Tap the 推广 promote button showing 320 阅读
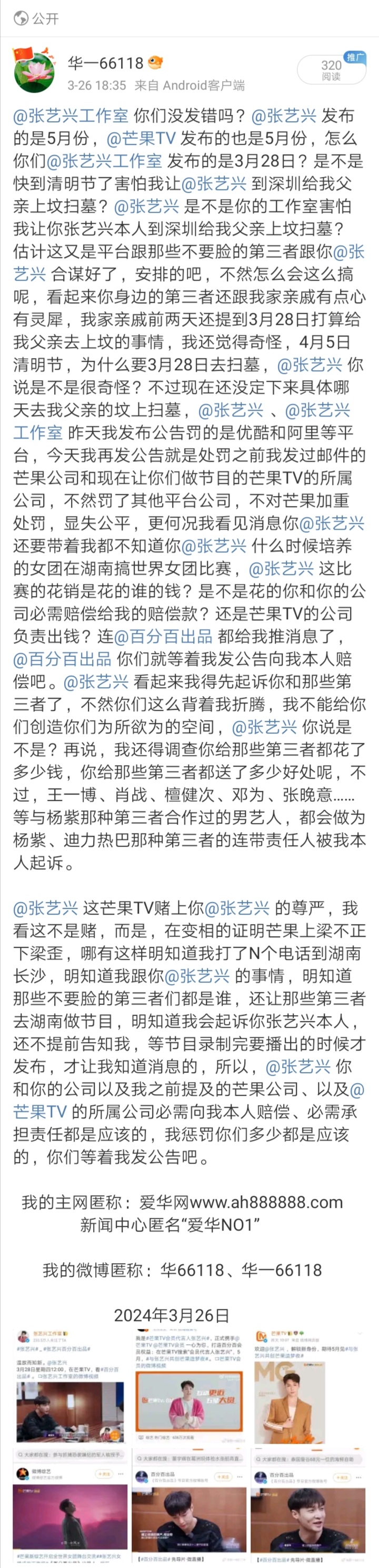Screen dimensions: 379x1568 332,70
